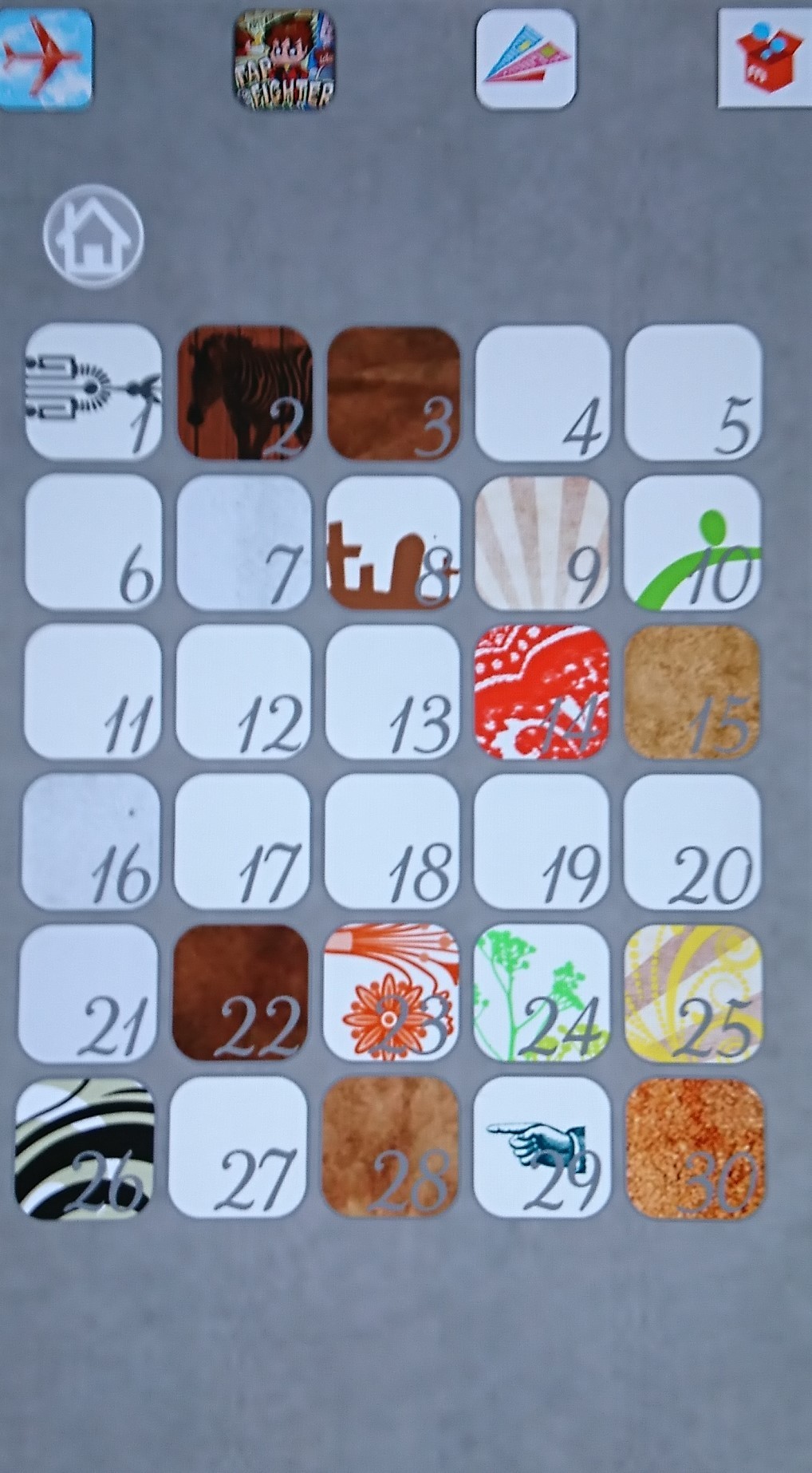The width and height of the screenshot is (812, 1473).
Task: Open level 24 with green plant
Action: point(542,993)
